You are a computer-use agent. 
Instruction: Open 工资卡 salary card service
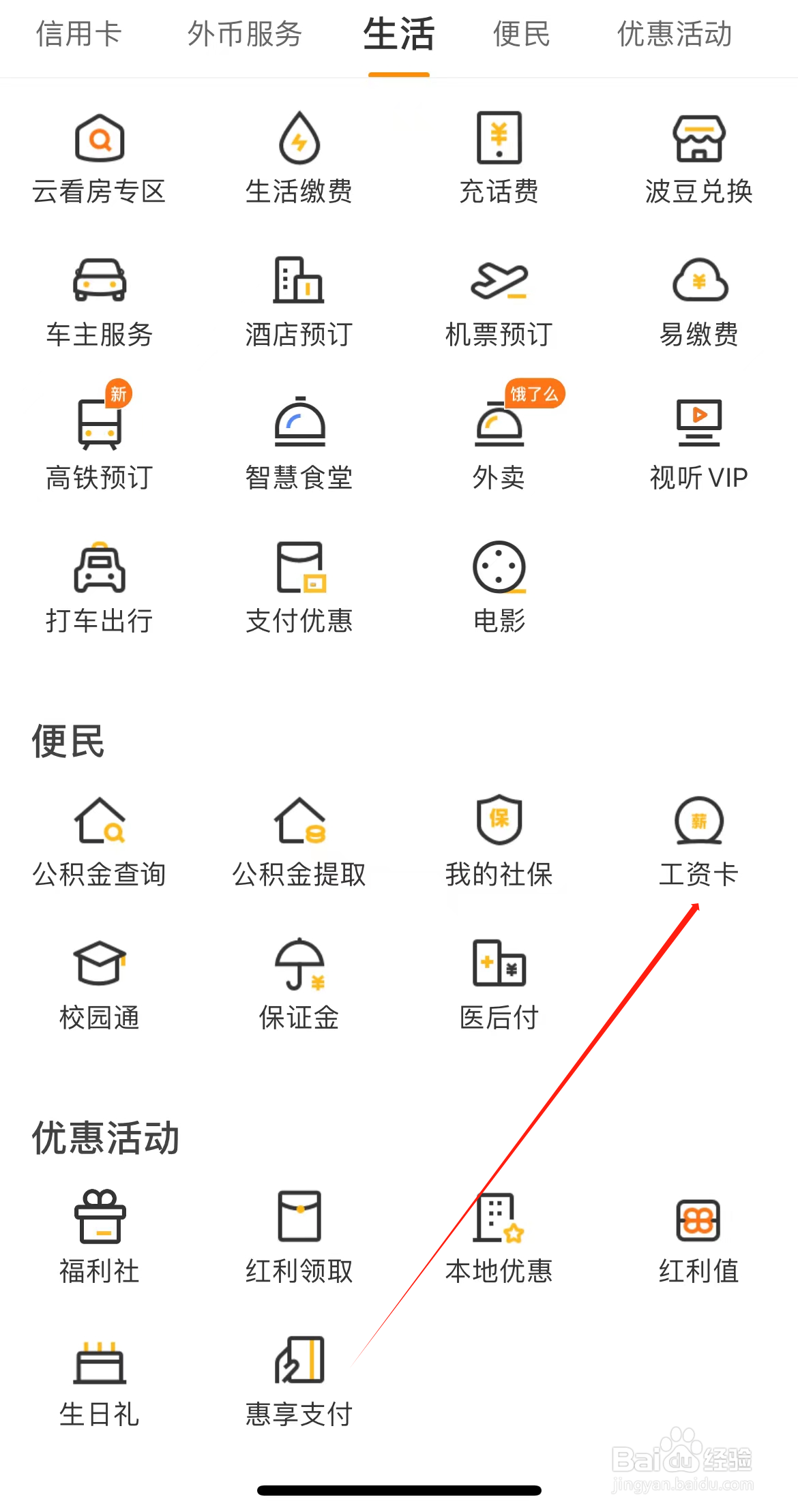[699, 842]
